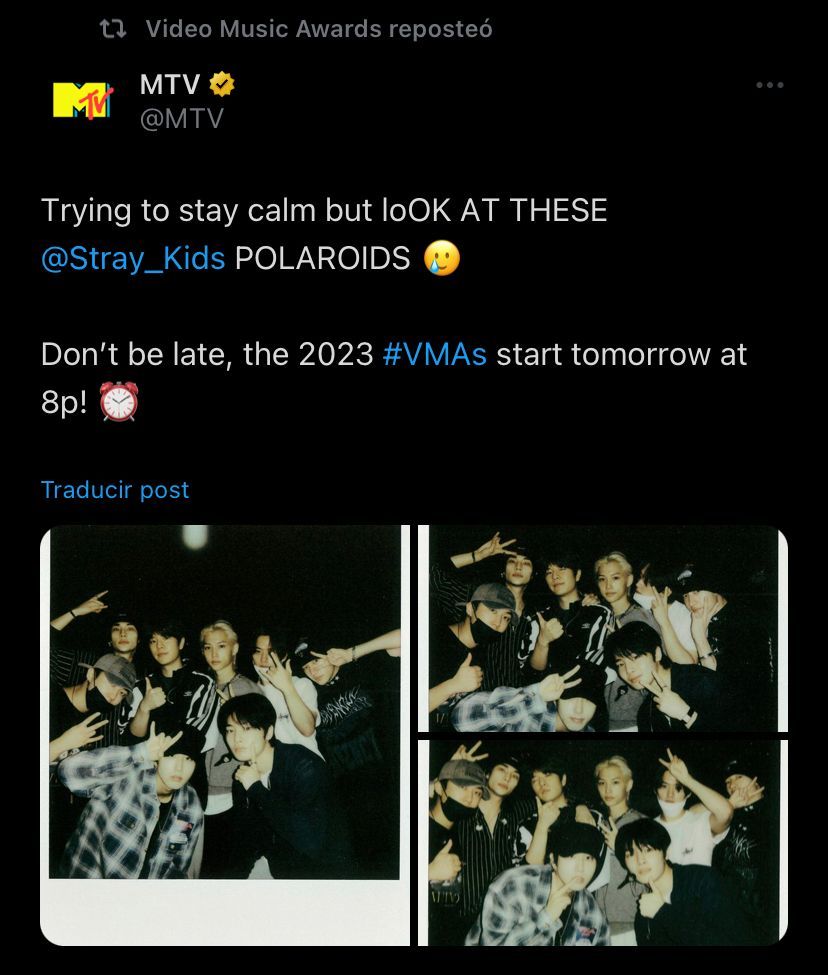The width and height of the screenshot is (828, 975).
Task: Open the @Stray_Kids mention link
Action: pos(133,258)
